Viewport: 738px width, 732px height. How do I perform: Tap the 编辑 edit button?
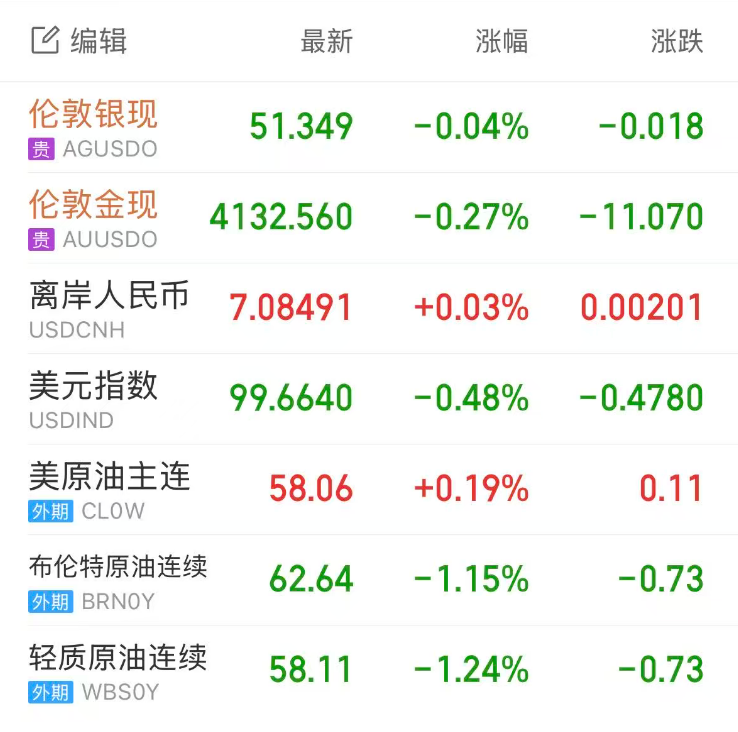point(80,41)
